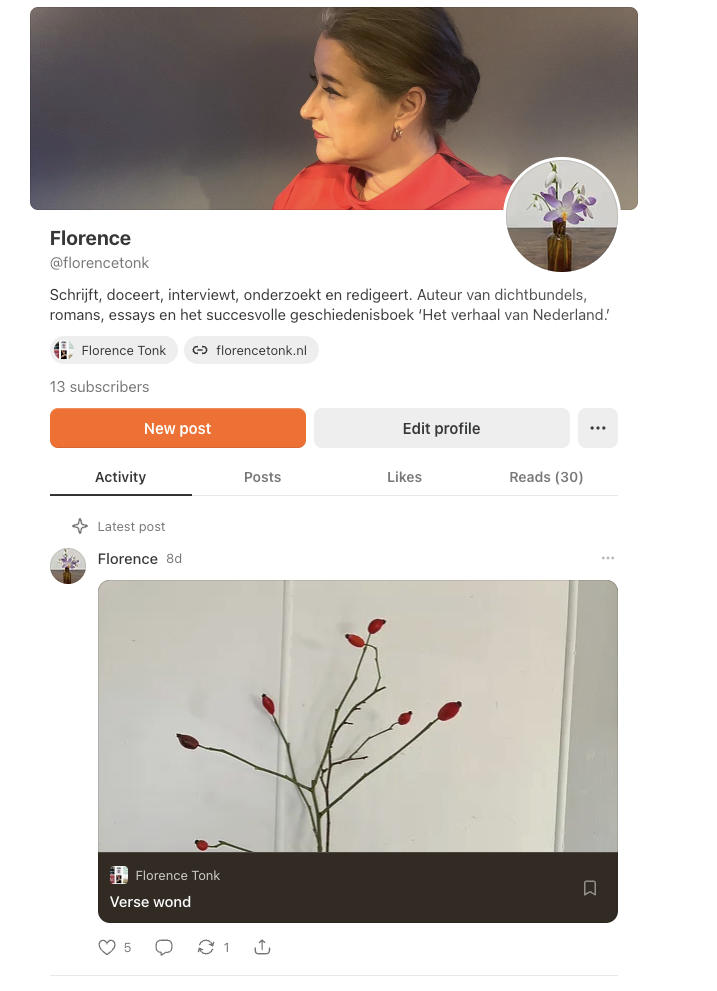Bookmark the Verse wond post
Image resolution: width=717 pixels, height=991 pixels.
pyautogui.click(x=590, y=888)
